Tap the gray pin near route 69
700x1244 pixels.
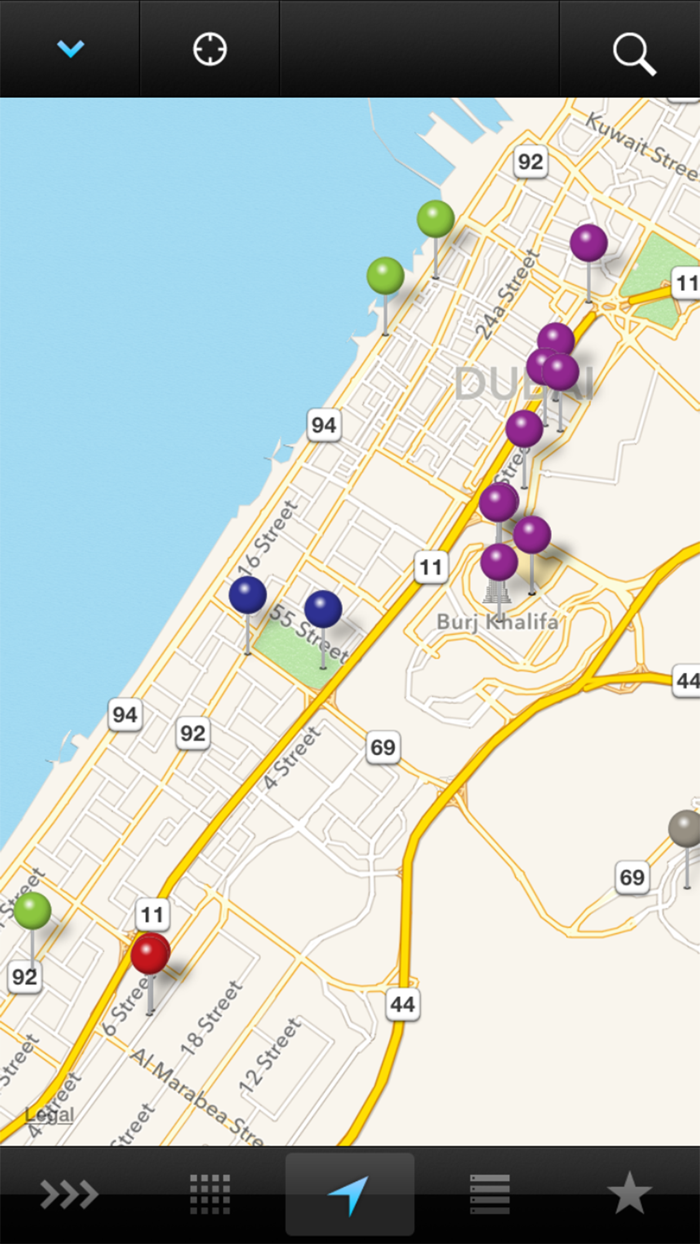click(x=686, y=829)
